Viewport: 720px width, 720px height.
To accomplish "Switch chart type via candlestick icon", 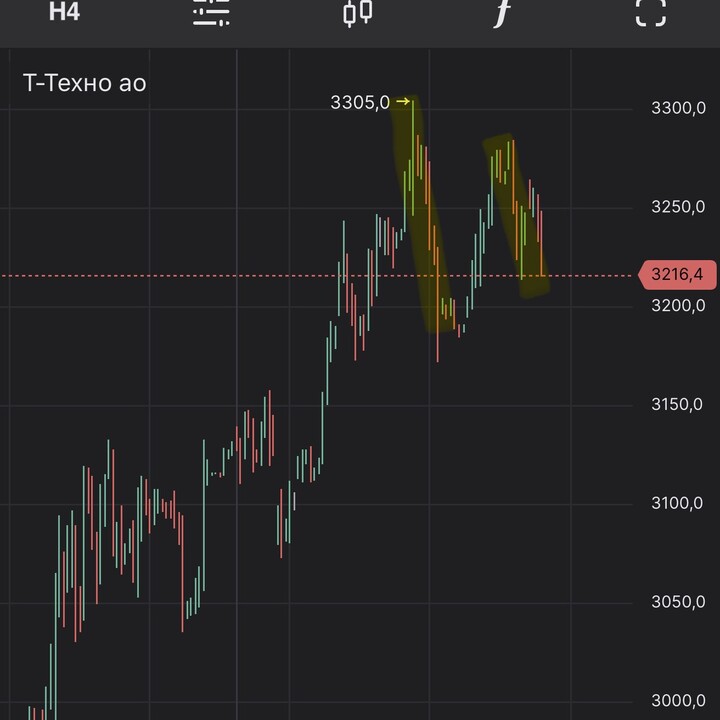I will click(357, 13).
